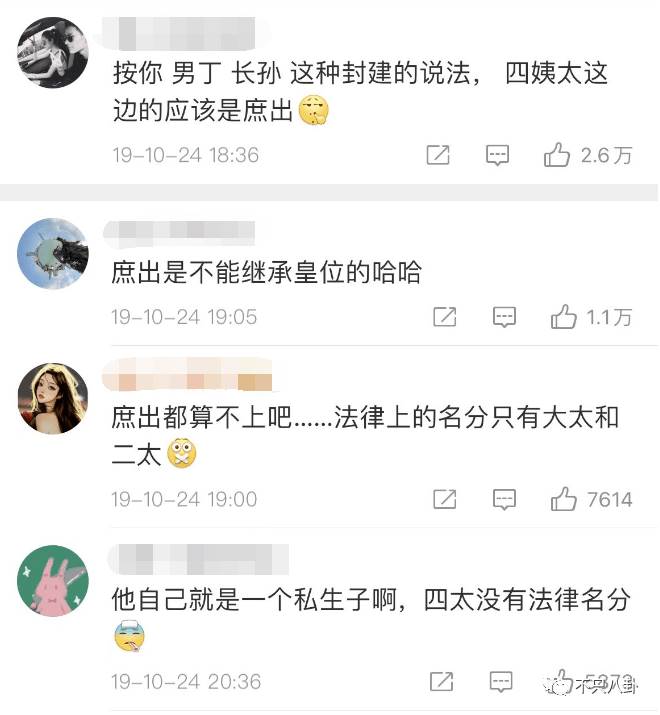
Task: Reply to the comment about 大太和二太
Action: click(x=505, y=498)
